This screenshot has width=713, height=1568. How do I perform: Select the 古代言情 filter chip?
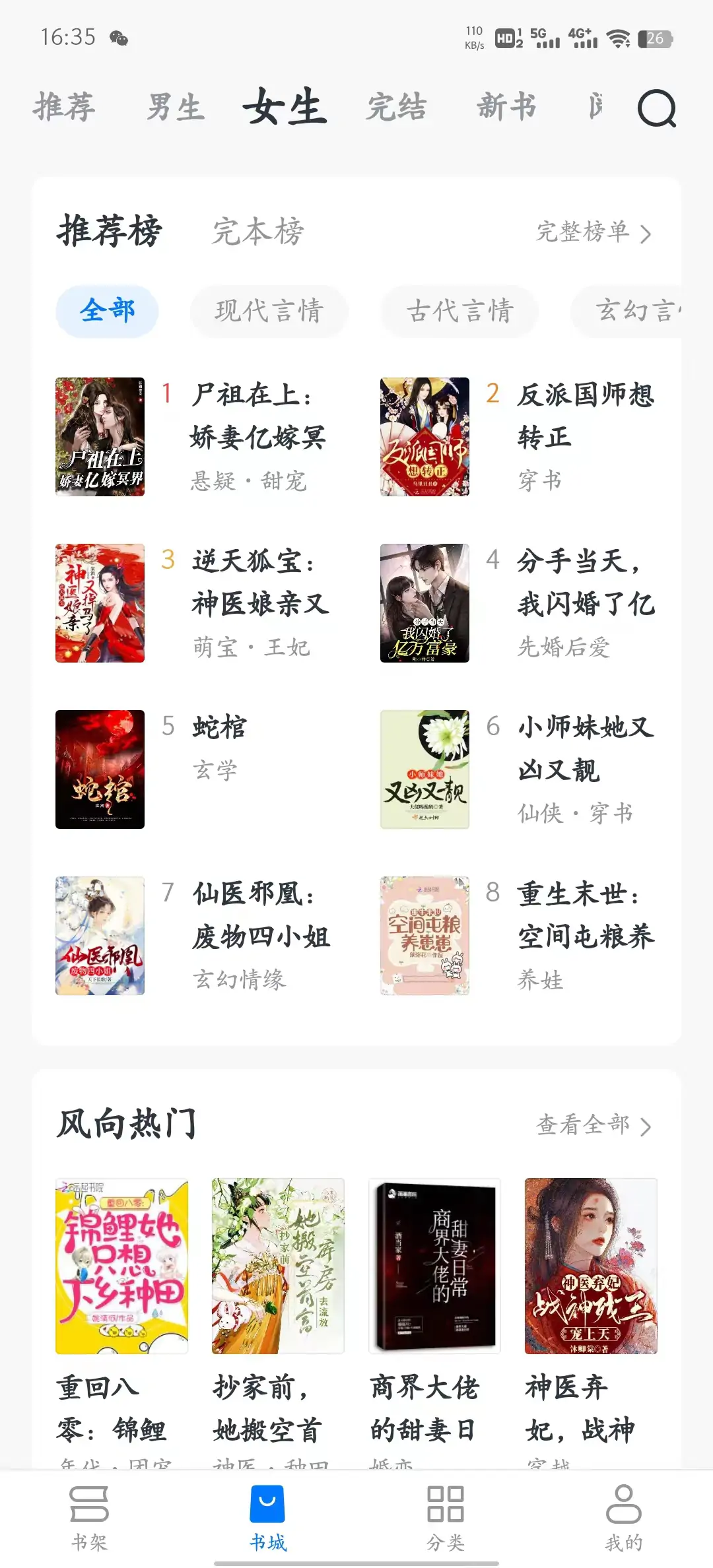tap(458, 310)
